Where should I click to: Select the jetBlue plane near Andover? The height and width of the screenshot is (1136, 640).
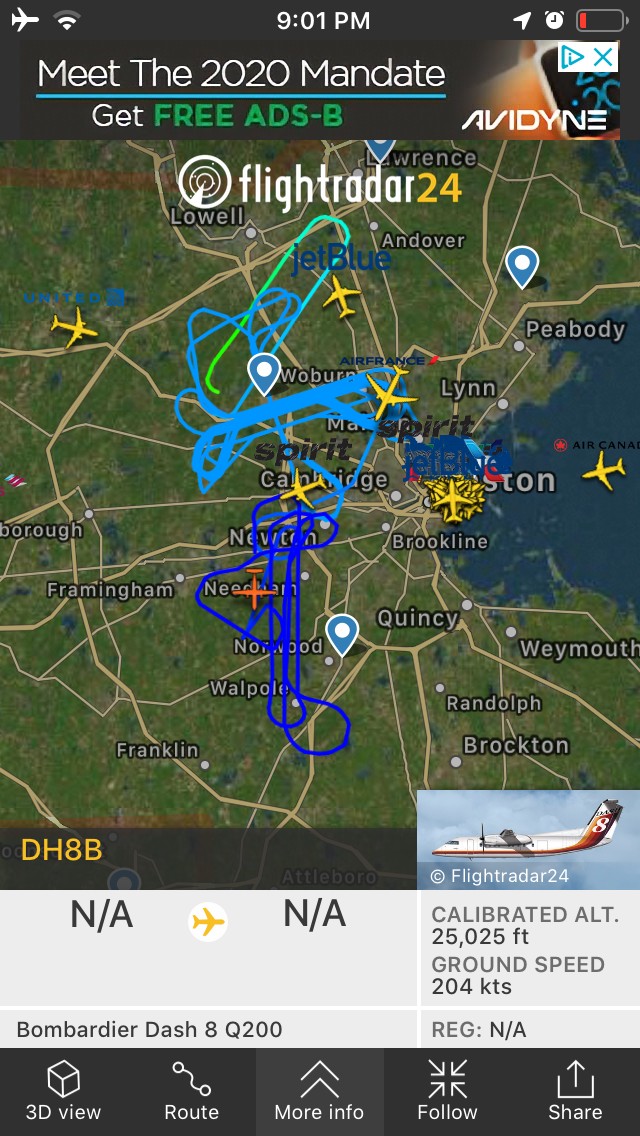342,297
